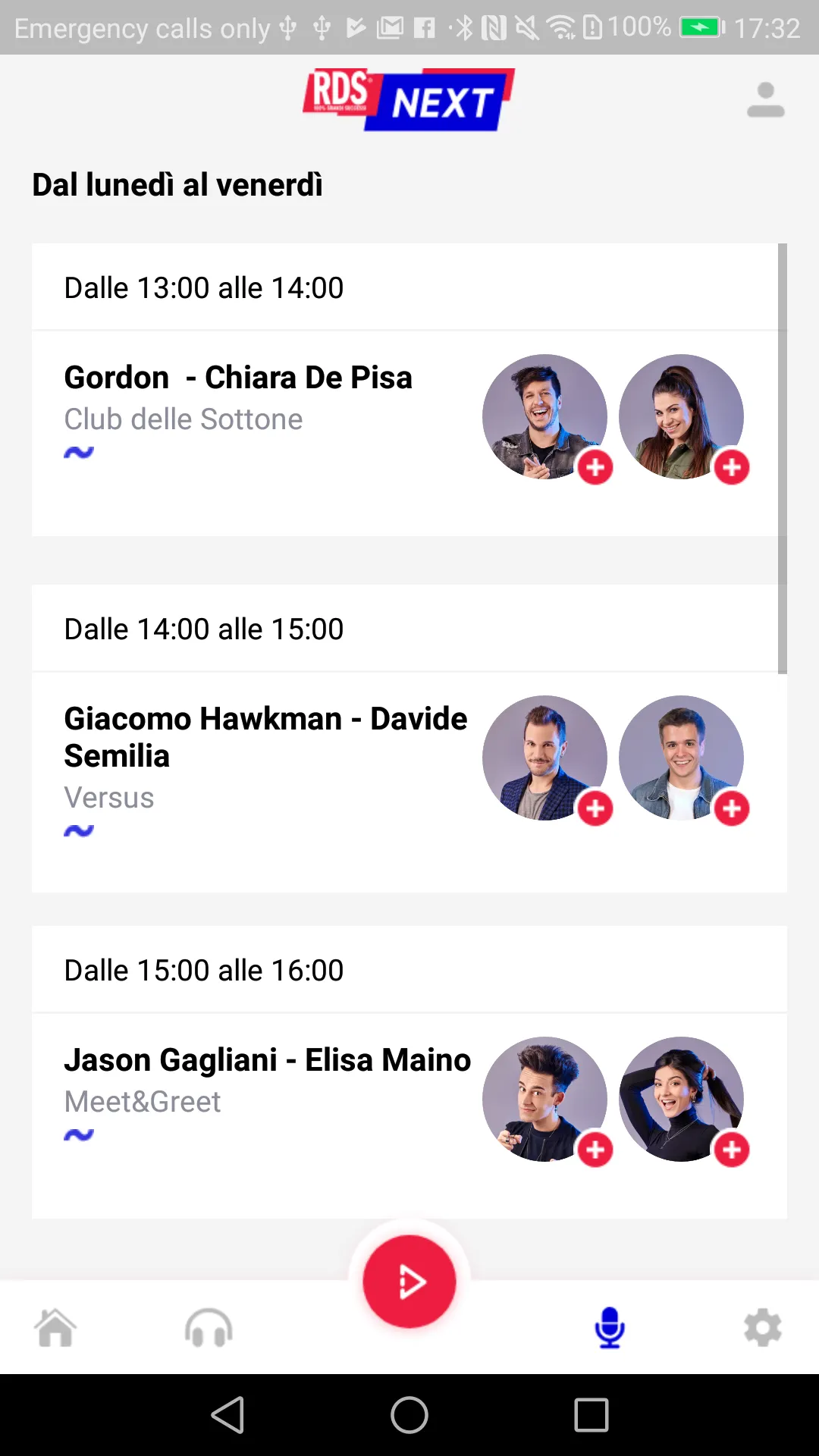The height and width of the screenshot is (1456, 819).
Task: Open the Versus show card
Action: click(409, 783)
